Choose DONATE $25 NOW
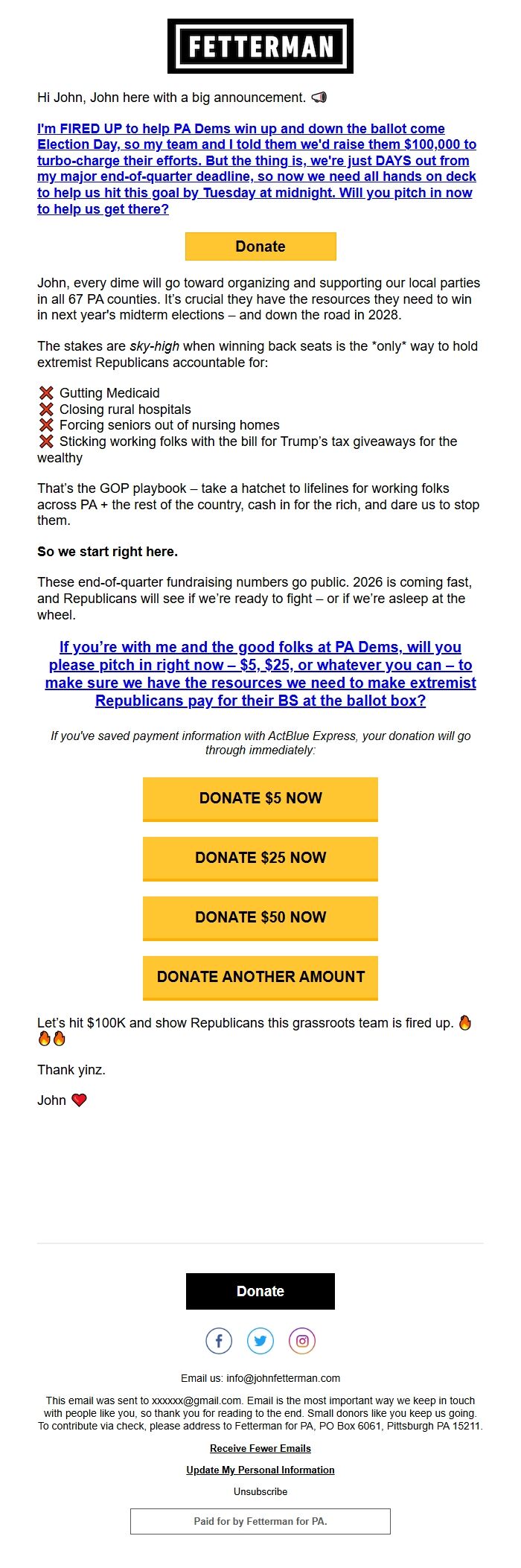This screenshot has width=521, height=1568. pyautogui.click(x=260, y=858)
